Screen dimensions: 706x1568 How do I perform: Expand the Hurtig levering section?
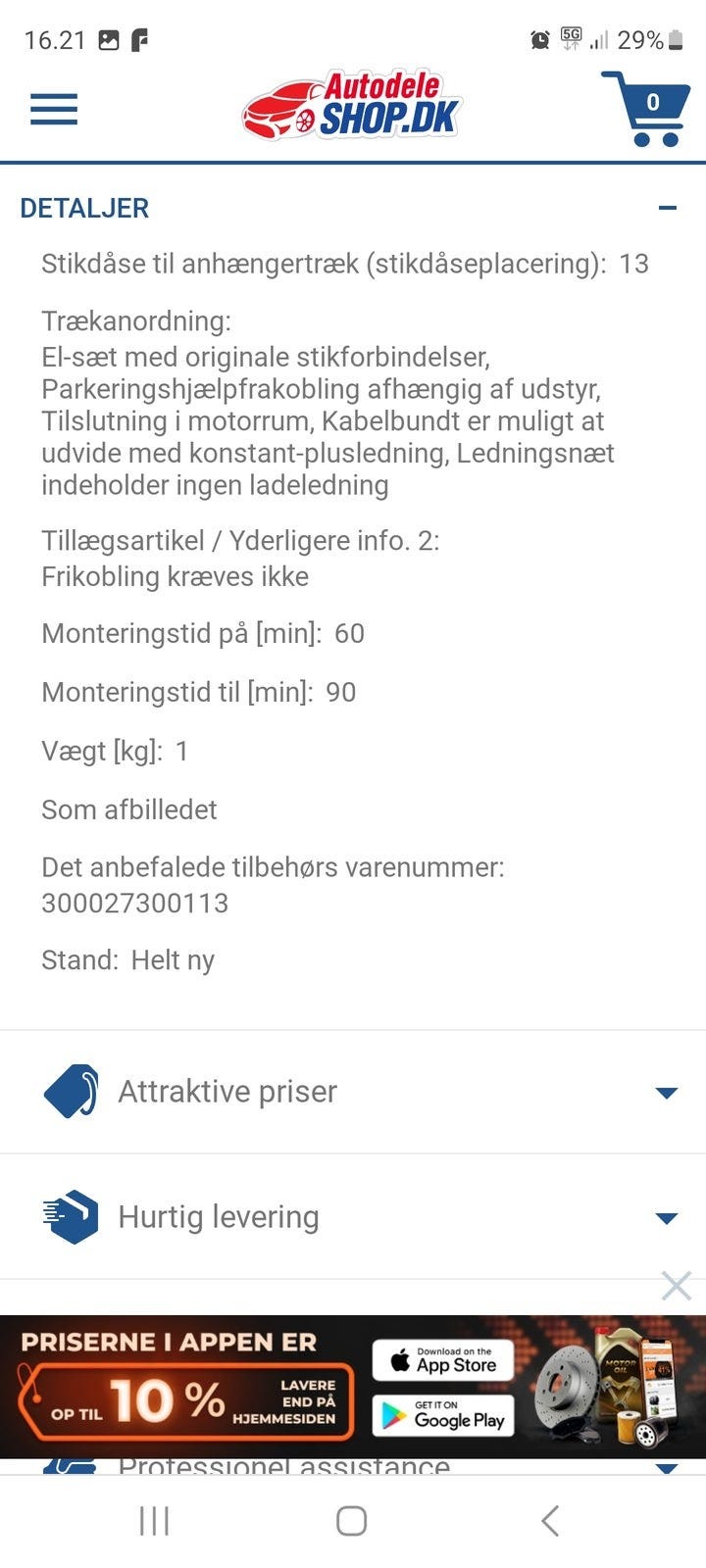click(668, 1216)
